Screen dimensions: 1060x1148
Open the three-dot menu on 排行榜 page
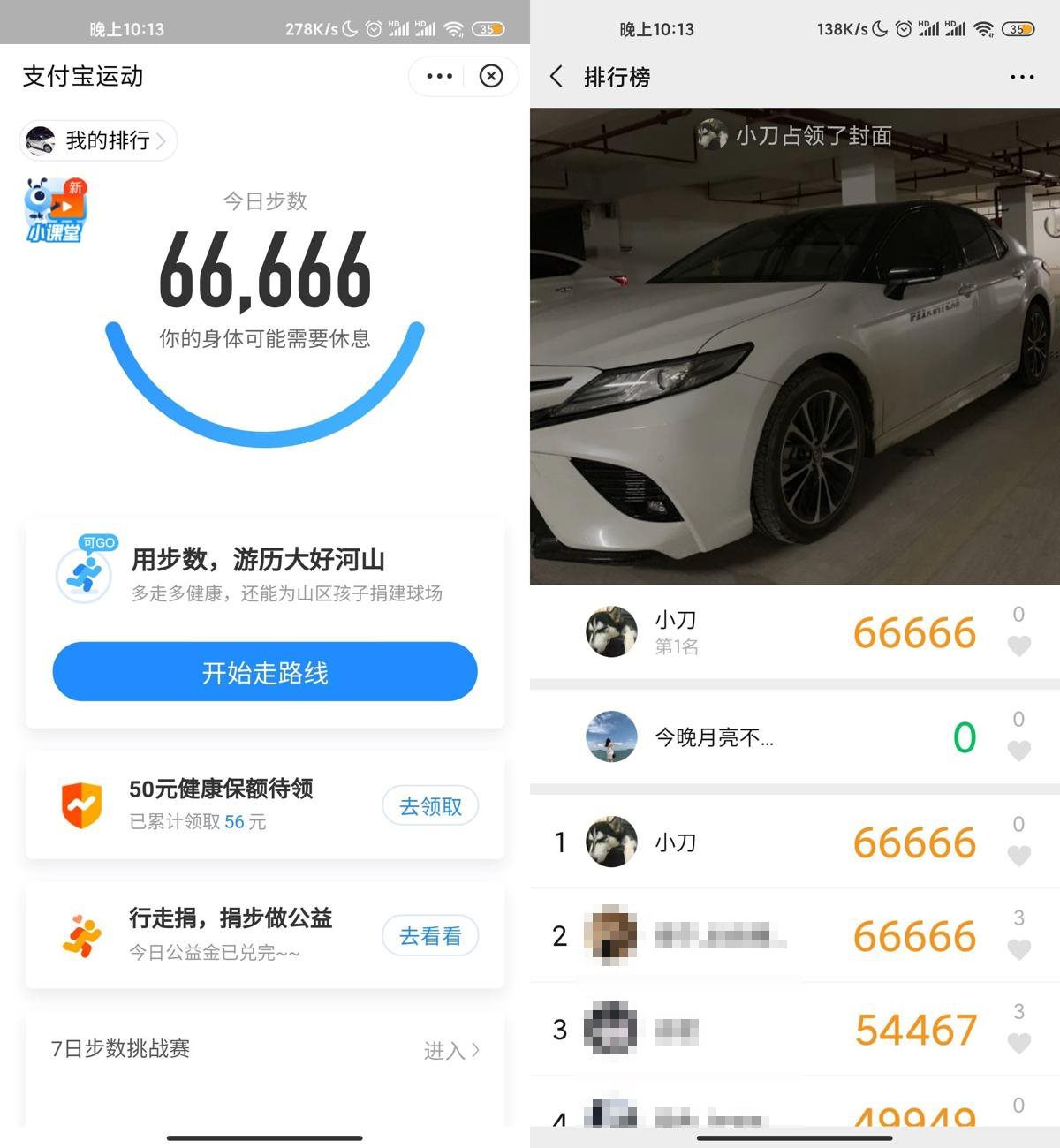[x=1020, y=78]
